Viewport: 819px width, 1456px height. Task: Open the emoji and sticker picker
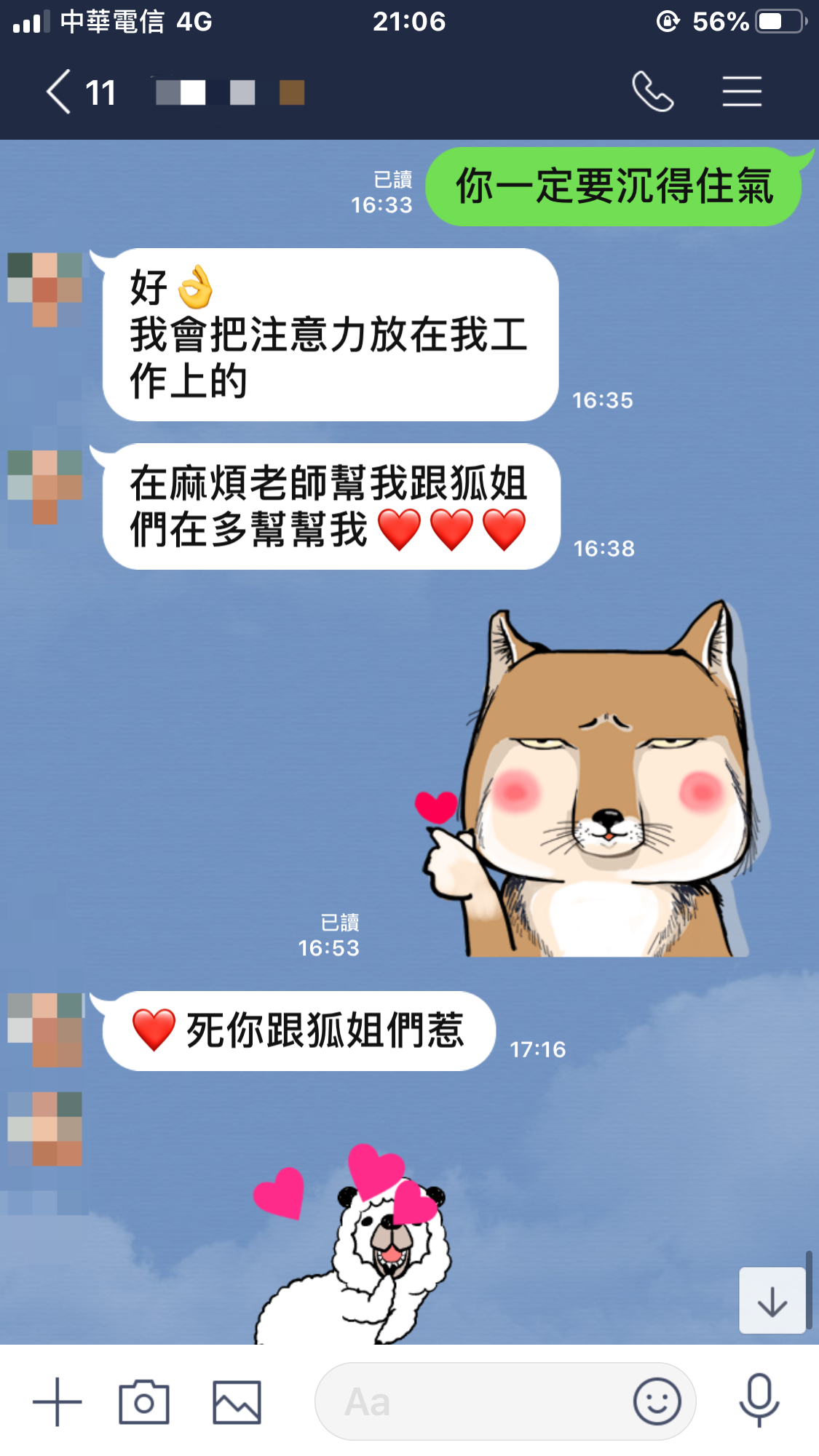tap(657, 1401)
